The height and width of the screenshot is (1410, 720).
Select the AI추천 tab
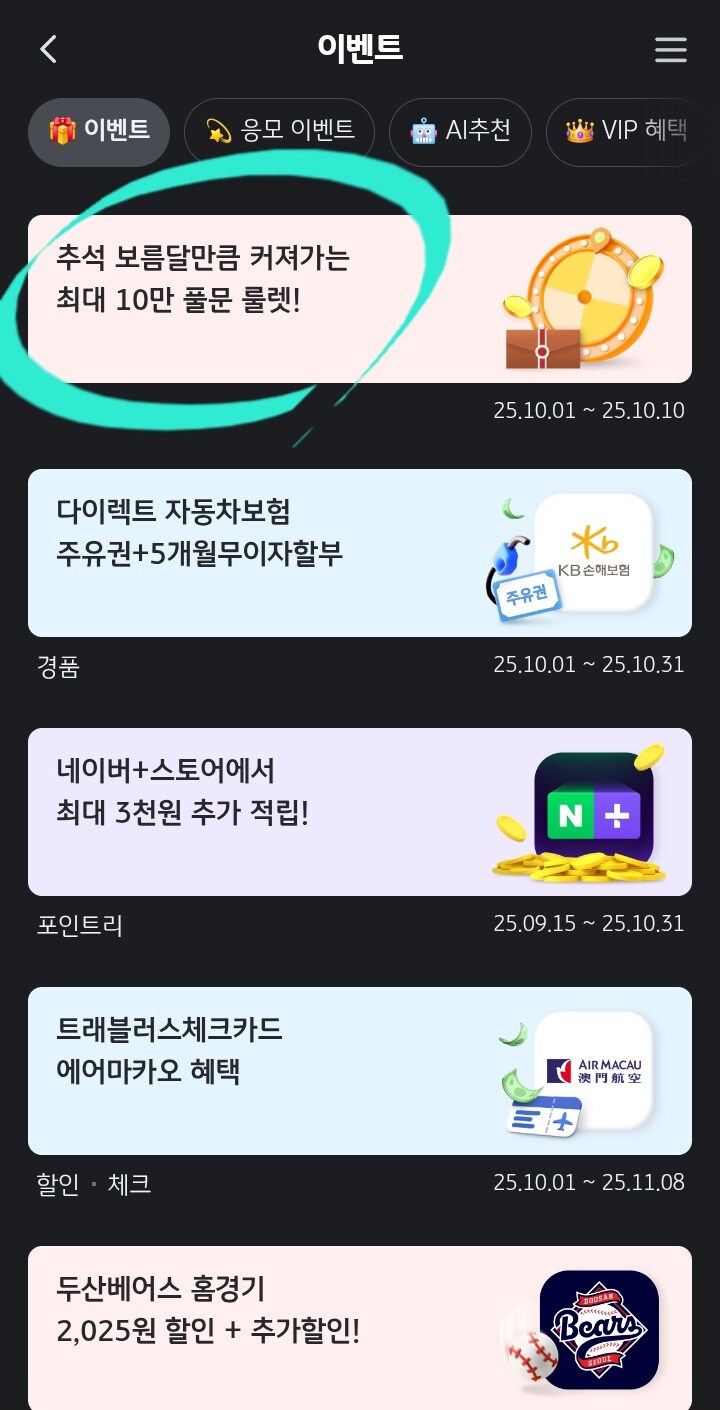click(460, 131)
